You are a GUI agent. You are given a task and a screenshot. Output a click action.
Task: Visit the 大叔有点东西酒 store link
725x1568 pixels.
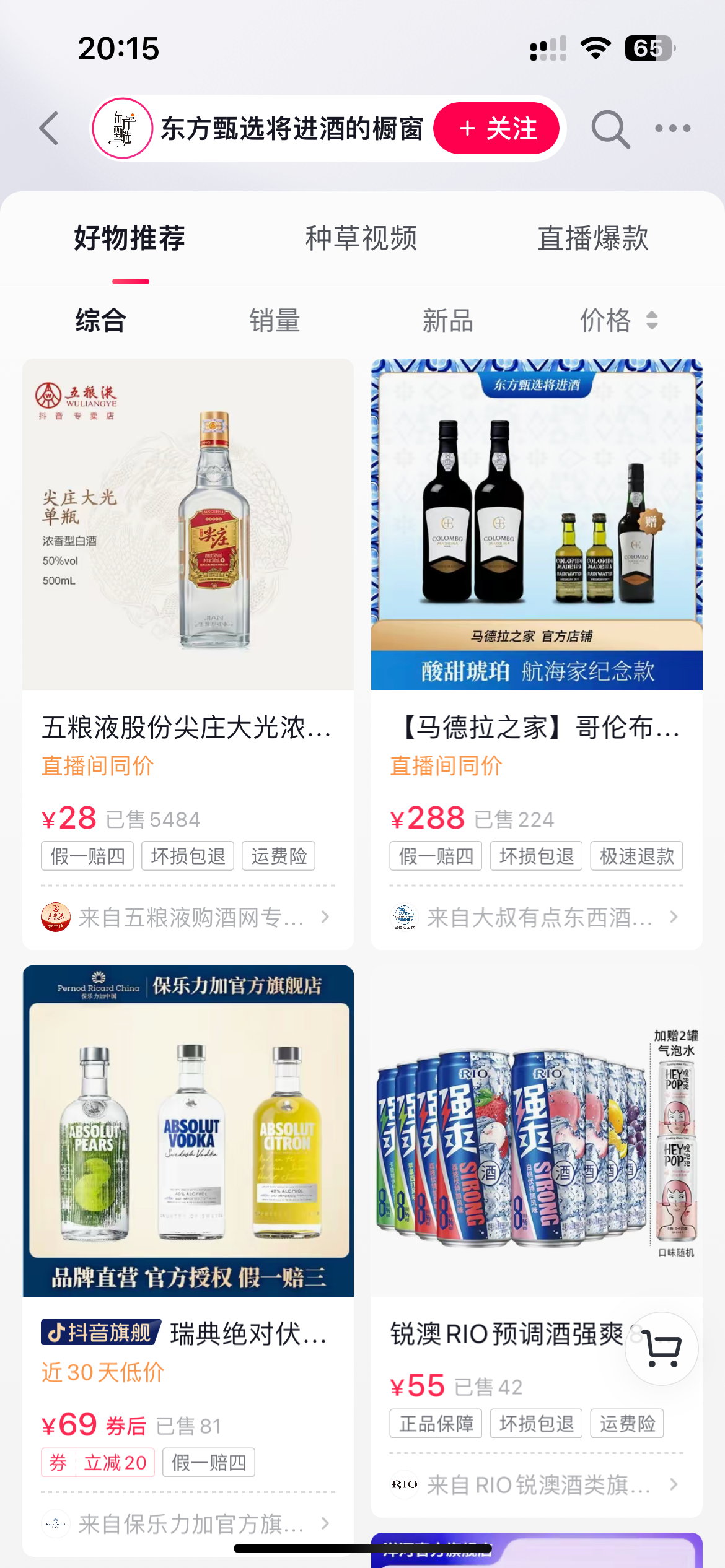536,917
